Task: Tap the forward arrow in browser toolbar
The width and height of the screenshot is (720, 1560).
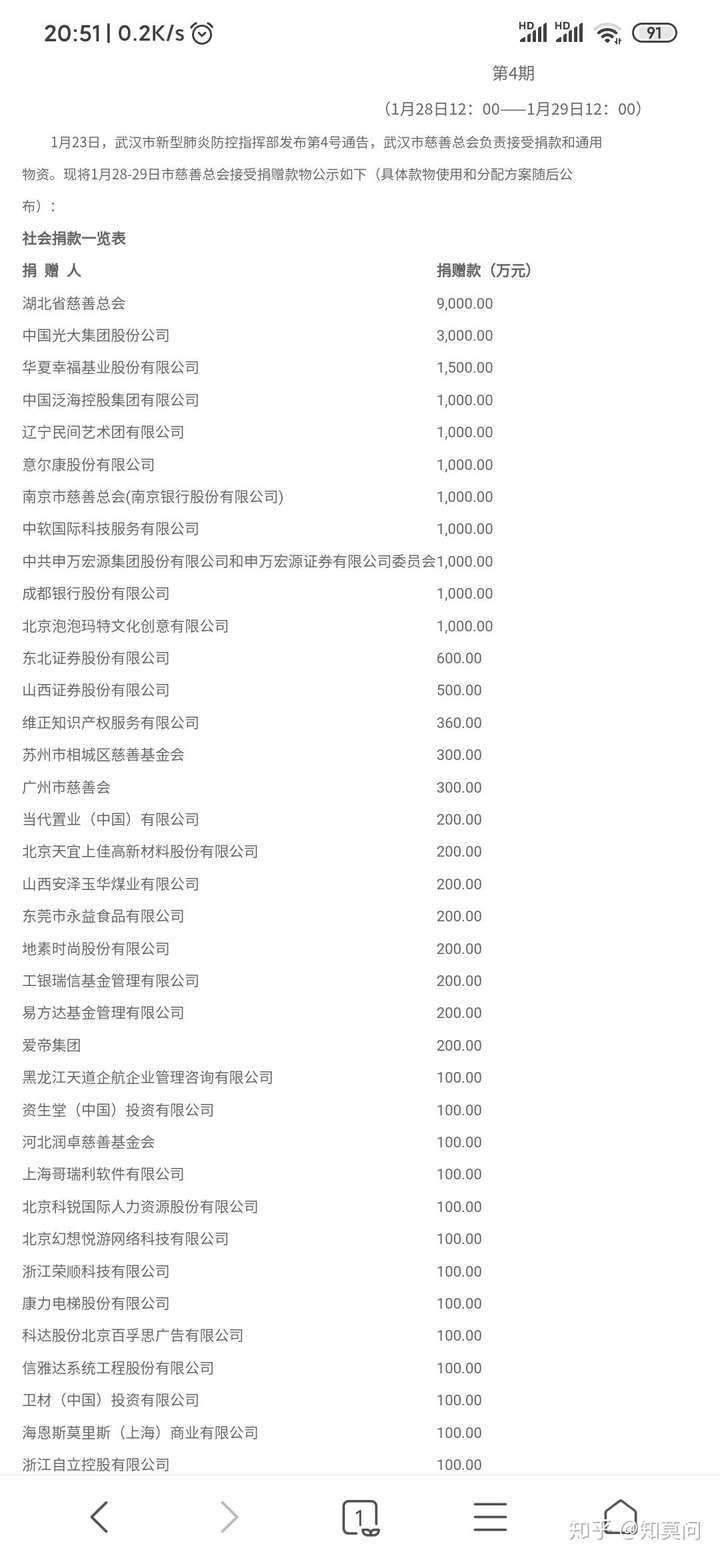Action: point(229,1517)
